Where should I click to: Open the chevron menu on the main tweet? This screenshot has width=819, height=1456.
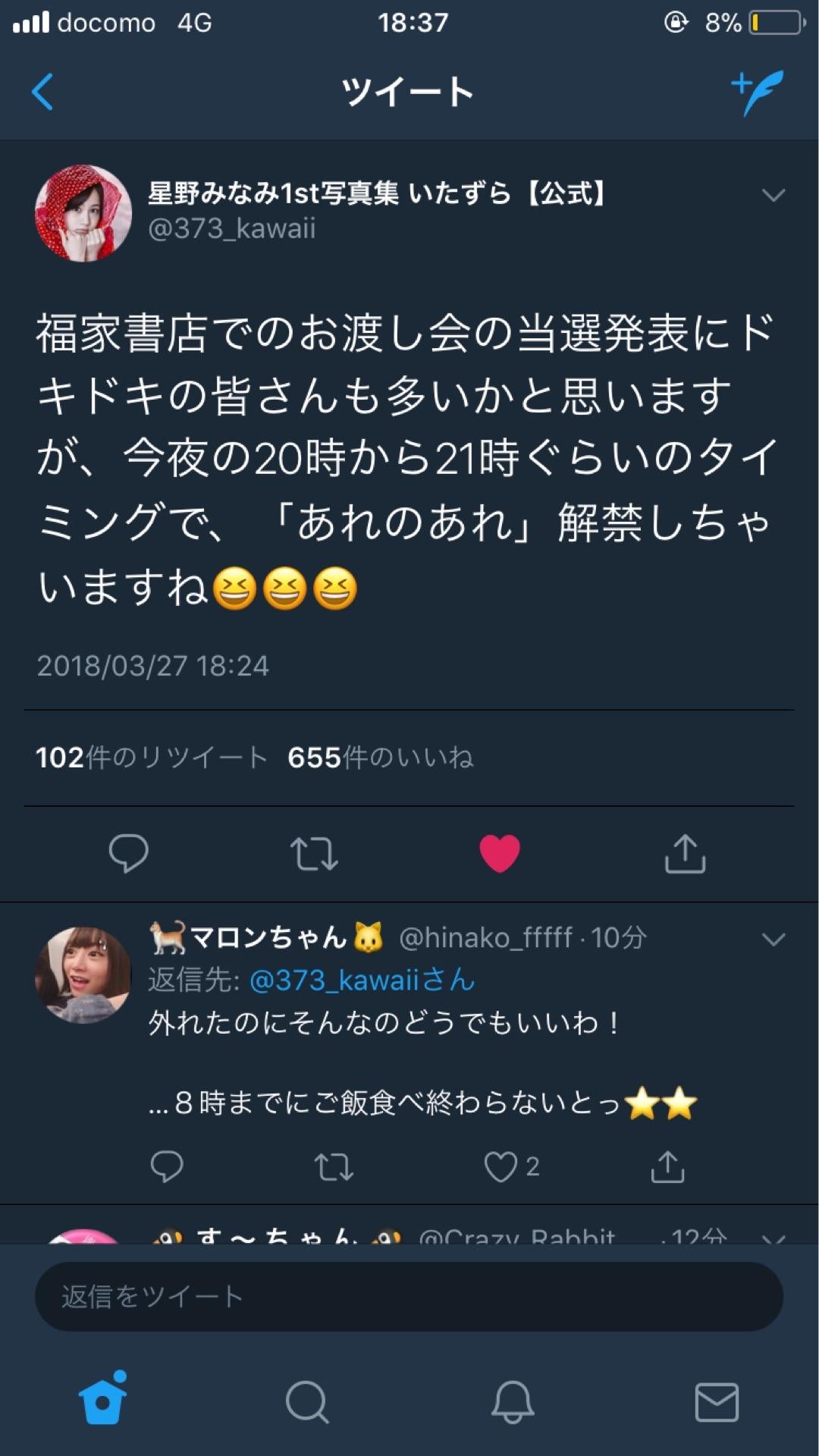point(773,196)
